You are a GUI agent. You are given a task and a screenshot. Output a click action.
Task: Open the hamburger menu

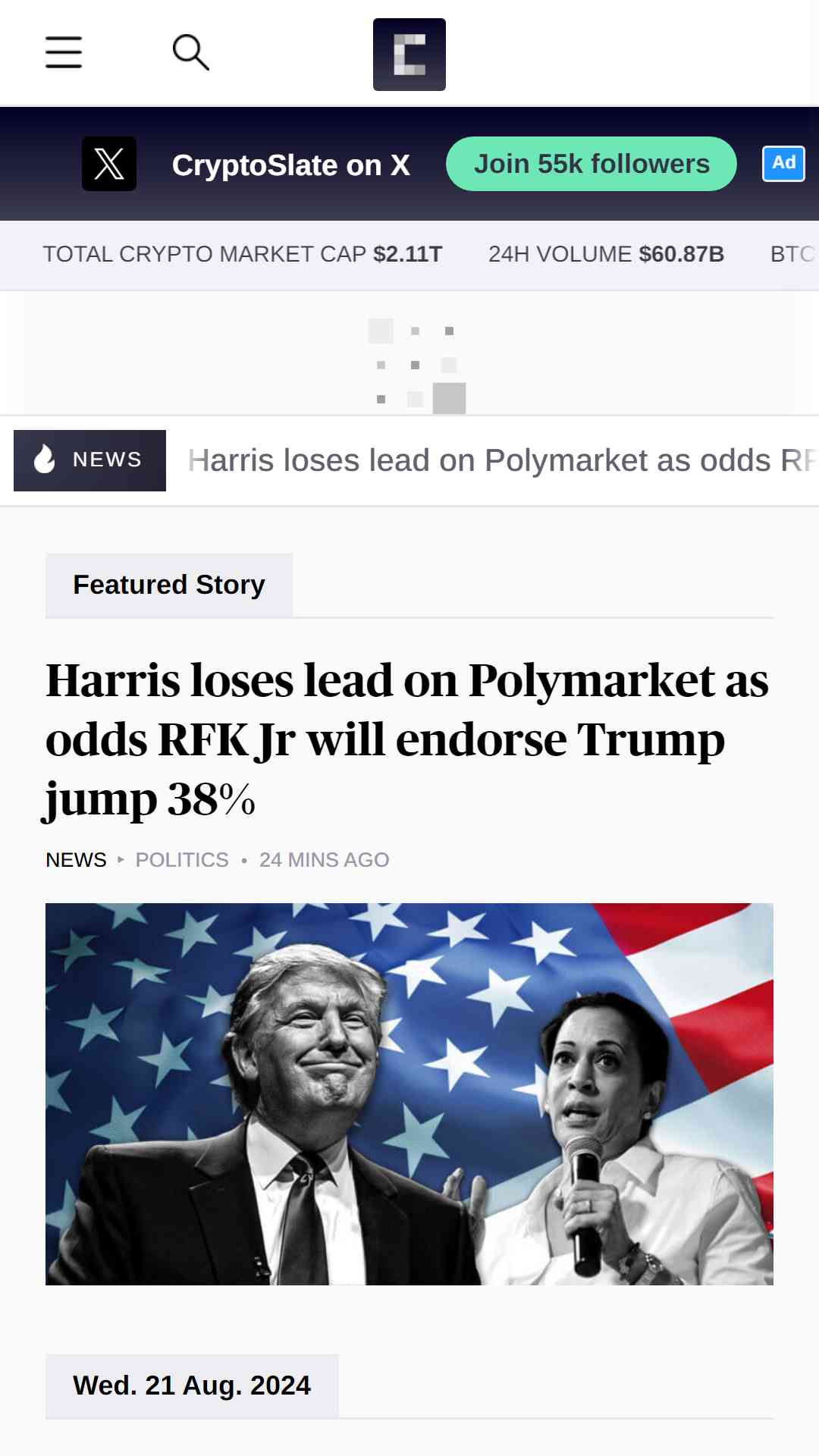64,52
